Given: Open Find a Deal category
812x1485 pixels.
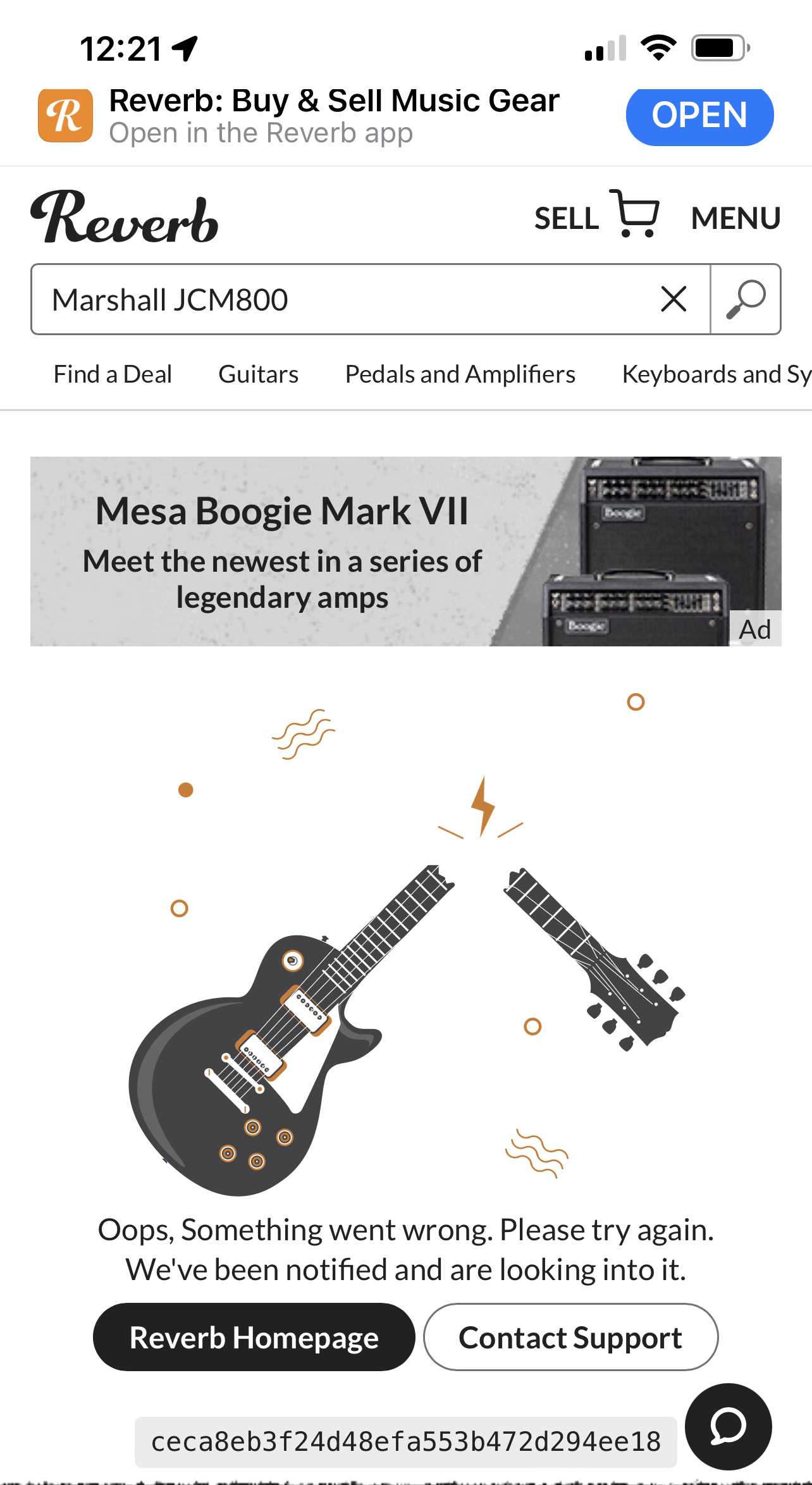Looking at the screenshot, I should pos(113,374).
